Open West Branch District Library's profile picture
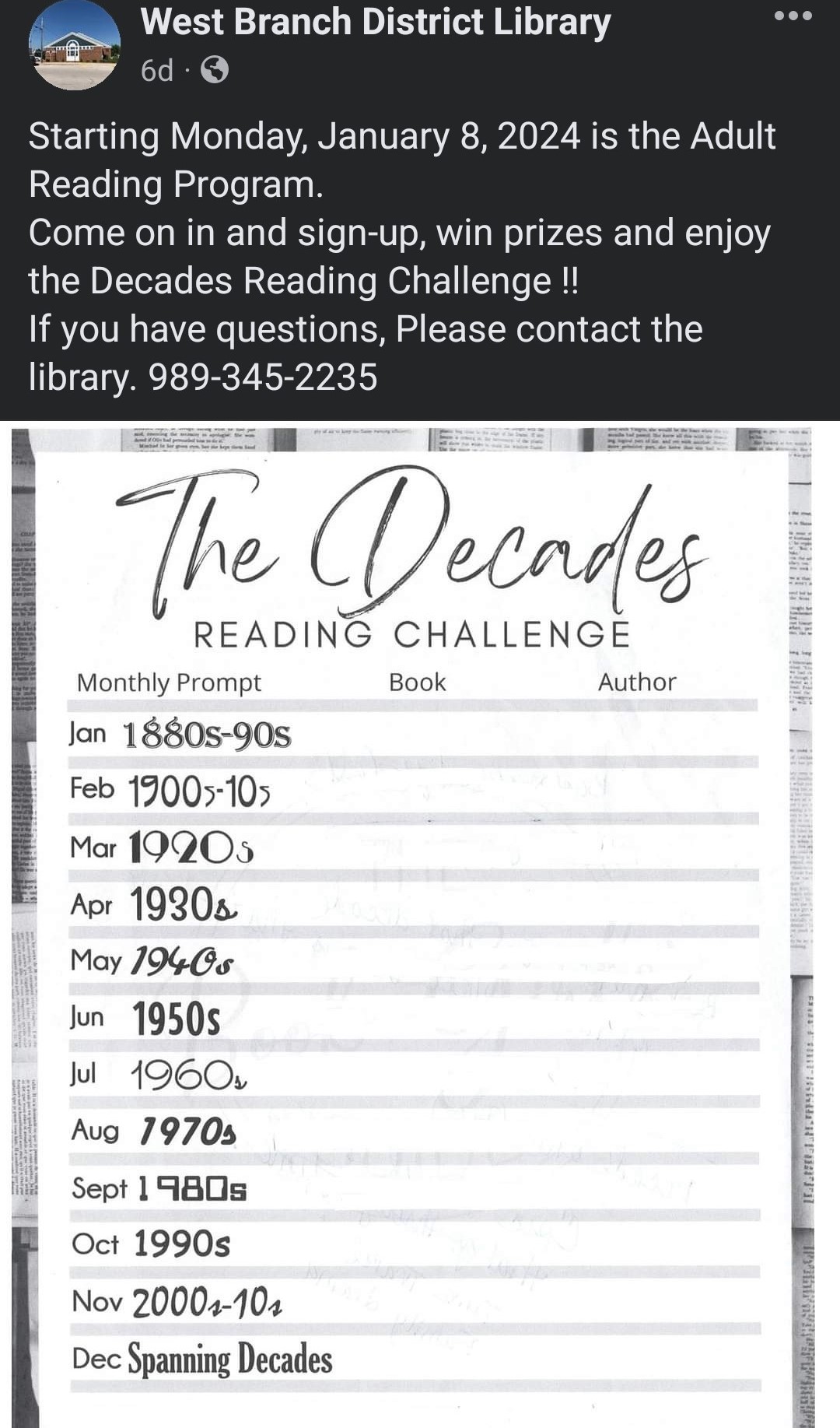This screenshot has height=1428, width=840. [x=75, y=45]
